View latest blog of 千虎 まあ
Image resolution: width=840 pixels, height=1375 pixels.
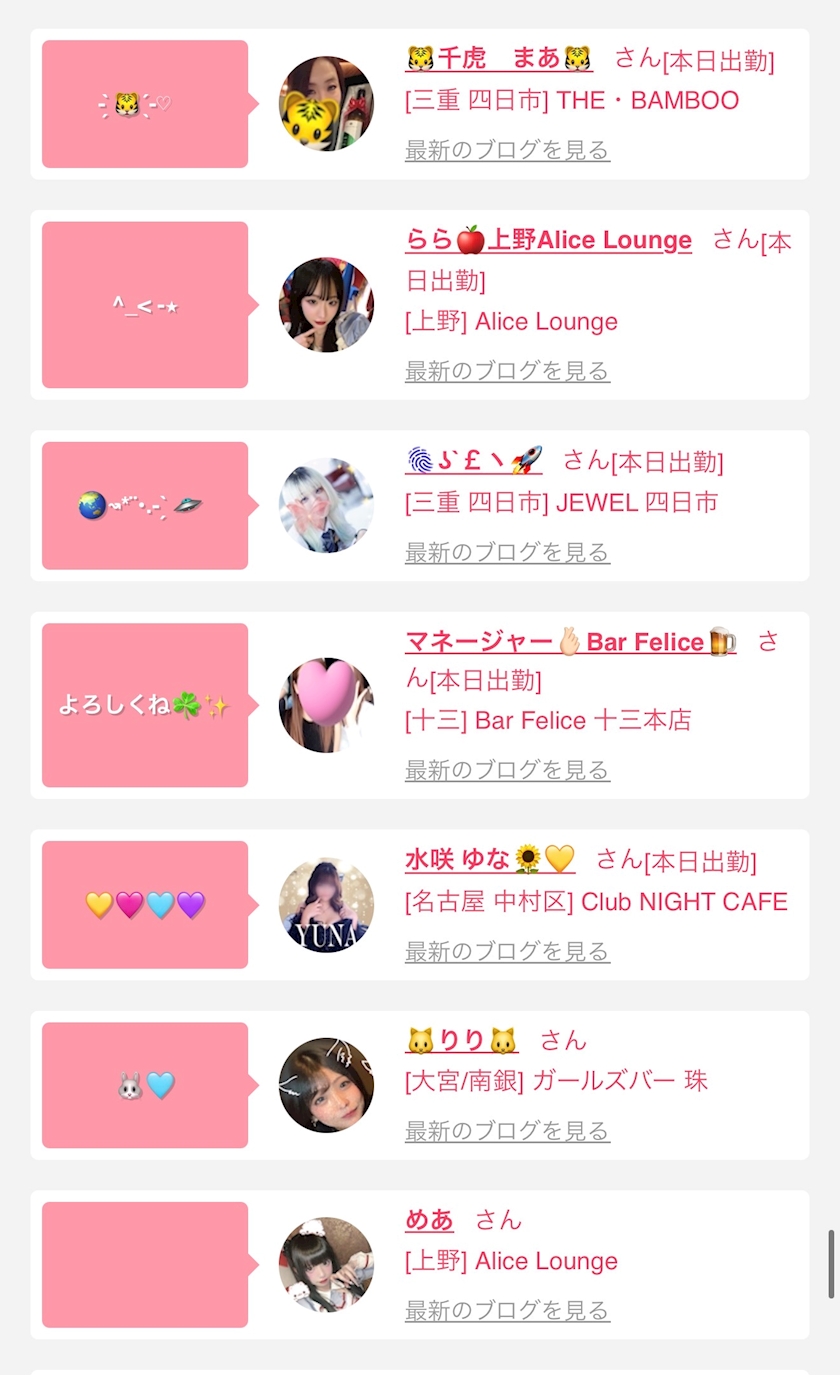[x=507, y=151]
